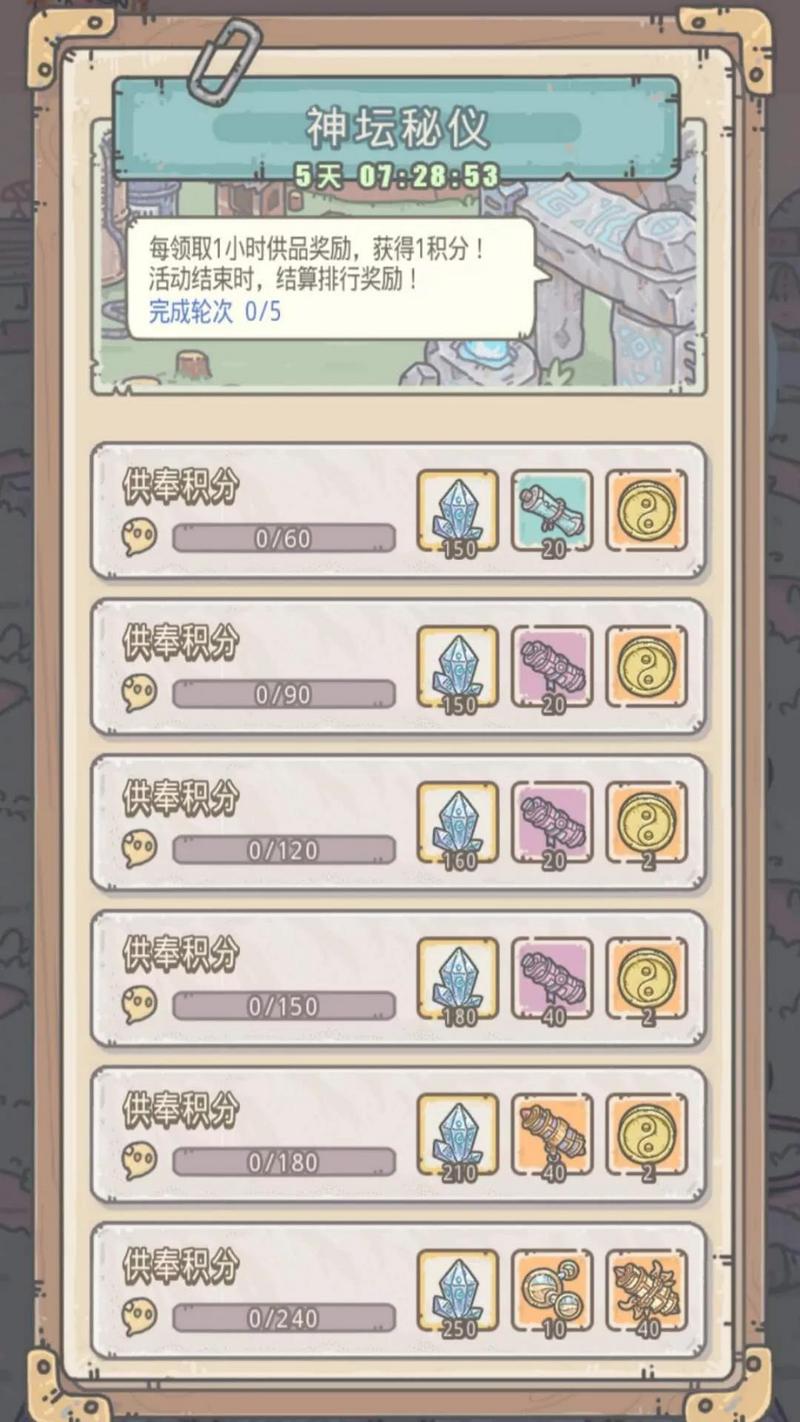Screen dimensions: 800x1422
Task: Check the 150 crystal reward in the 0/90 row
Action: click(x=457, y=667)
